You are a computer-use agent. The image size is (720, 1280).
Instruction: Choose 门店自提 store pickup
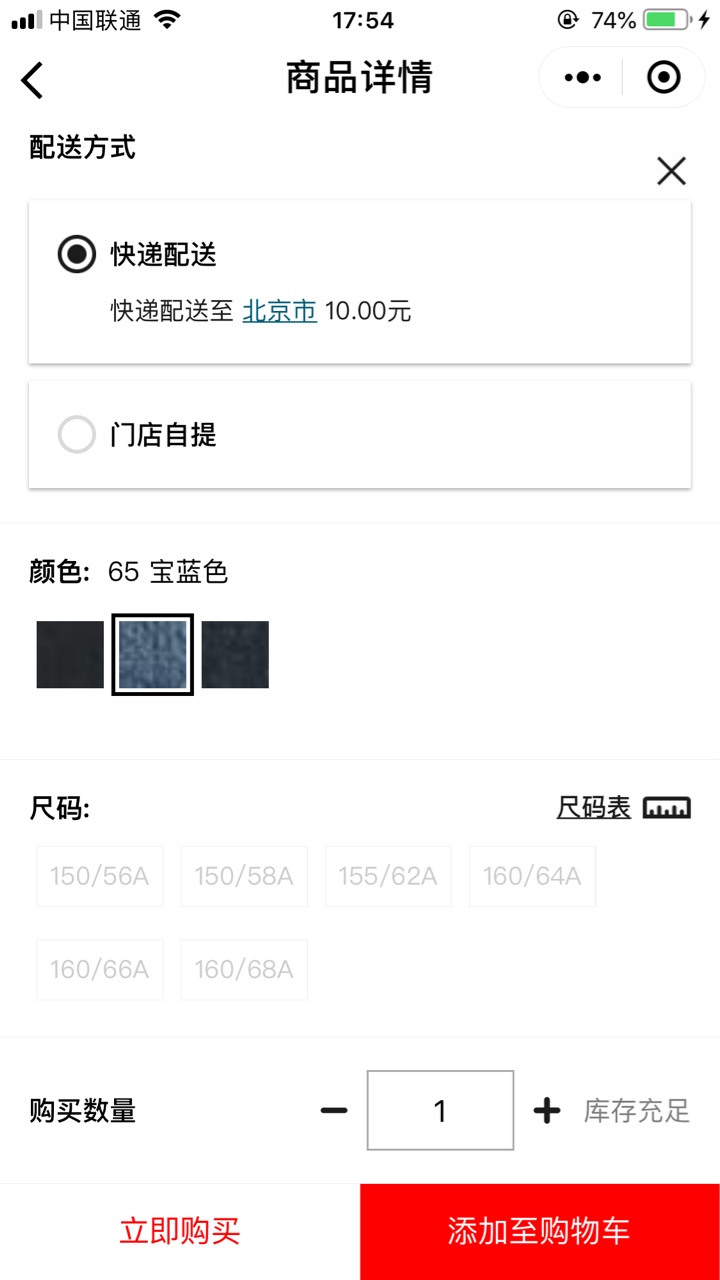click(x=359, y=435)
